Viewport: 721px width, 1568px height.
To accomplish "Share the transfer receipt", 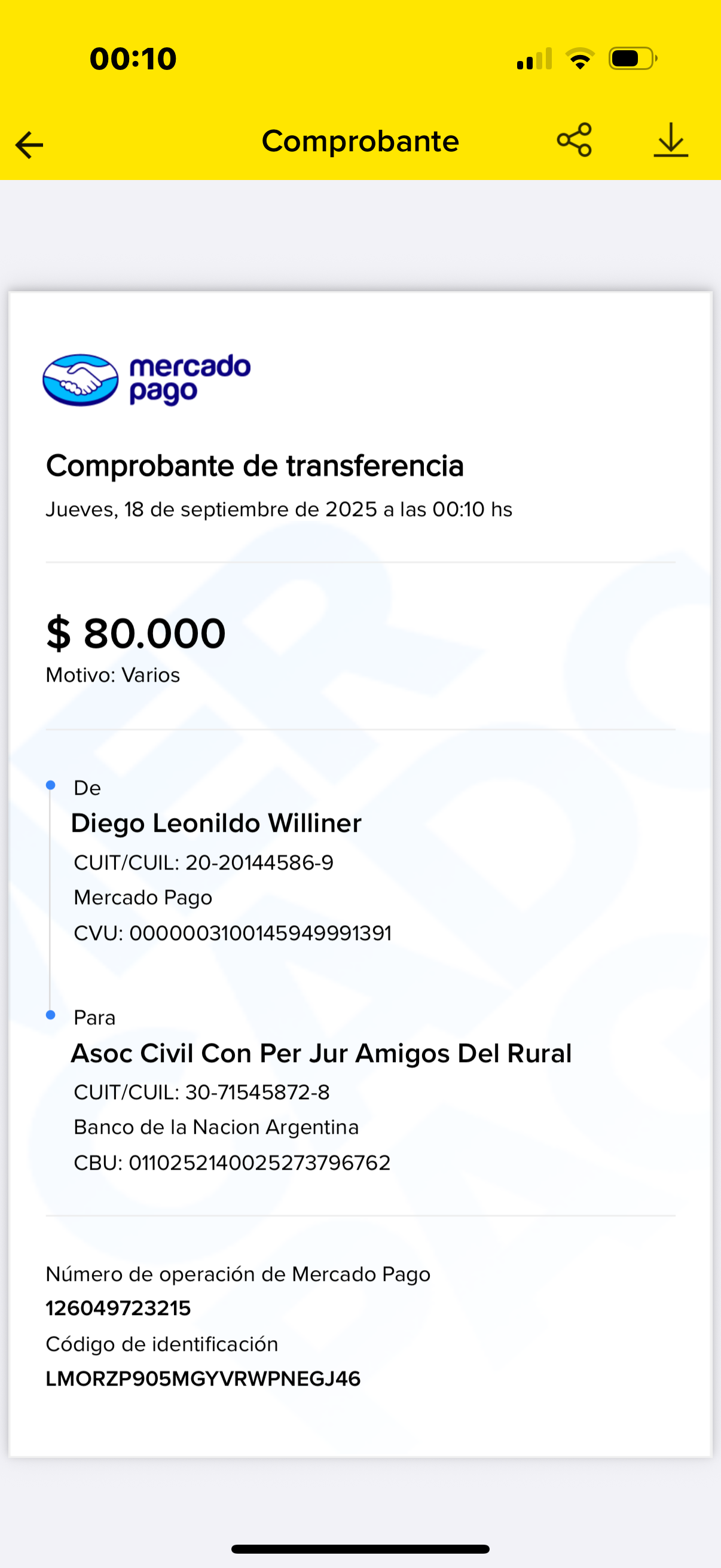I will tap(575, 140).
